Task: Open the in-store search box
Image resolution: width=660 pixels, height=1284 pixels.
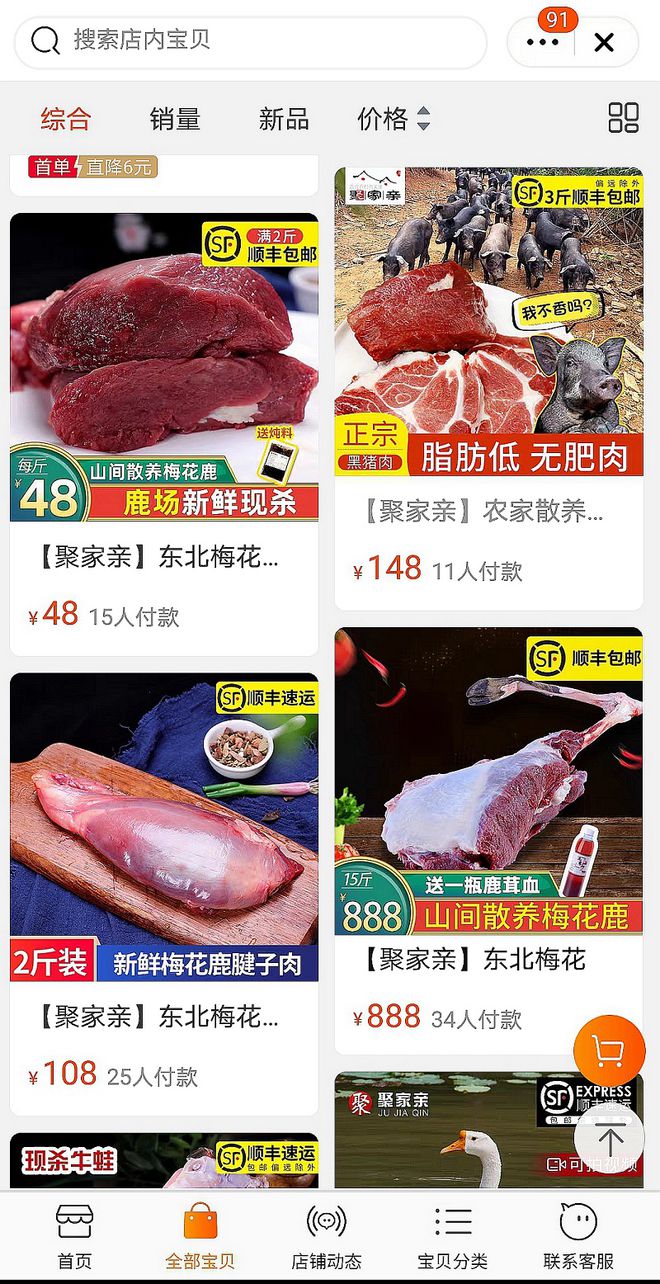Action: pos(250,42)
